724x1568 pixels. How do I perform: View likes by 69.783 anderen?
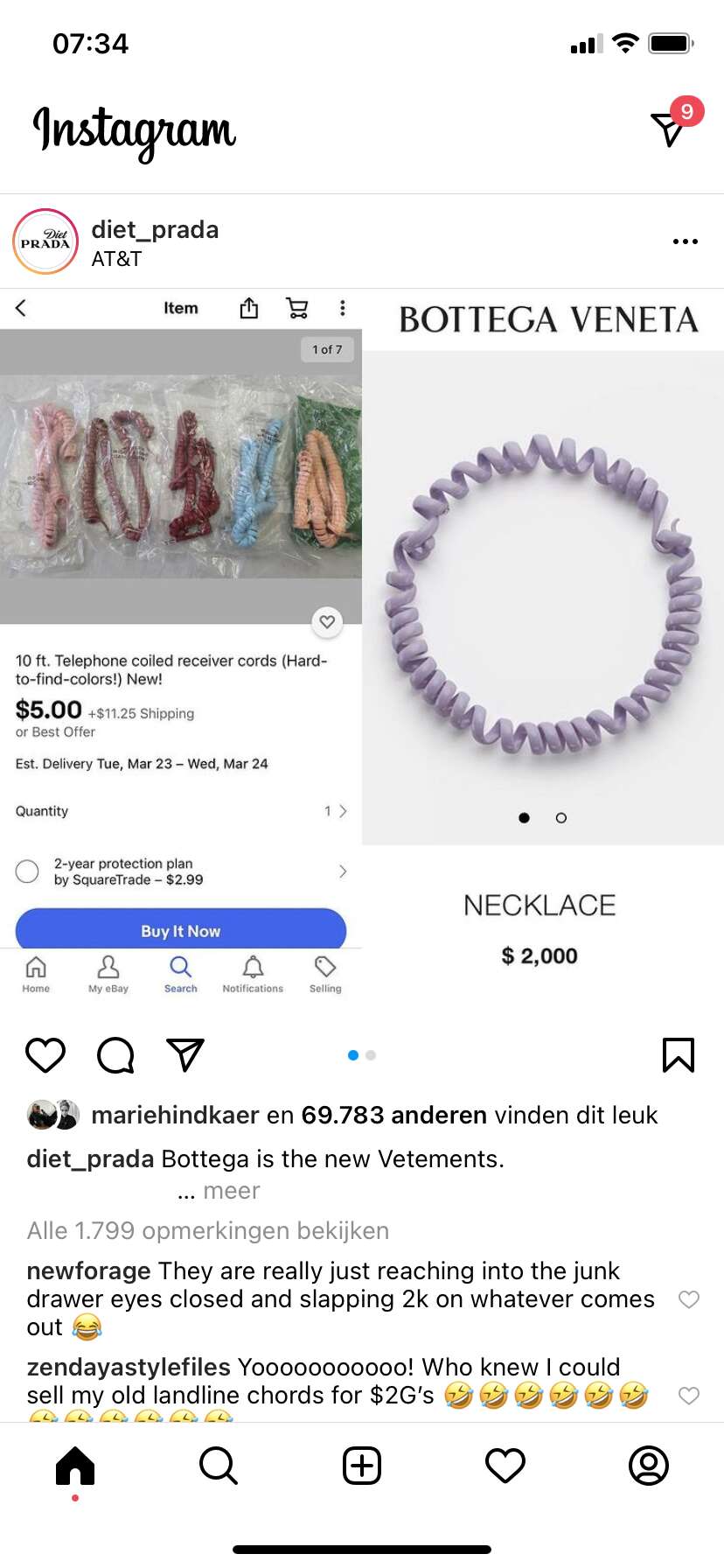pyautogui.click(x=393, y=1116)
